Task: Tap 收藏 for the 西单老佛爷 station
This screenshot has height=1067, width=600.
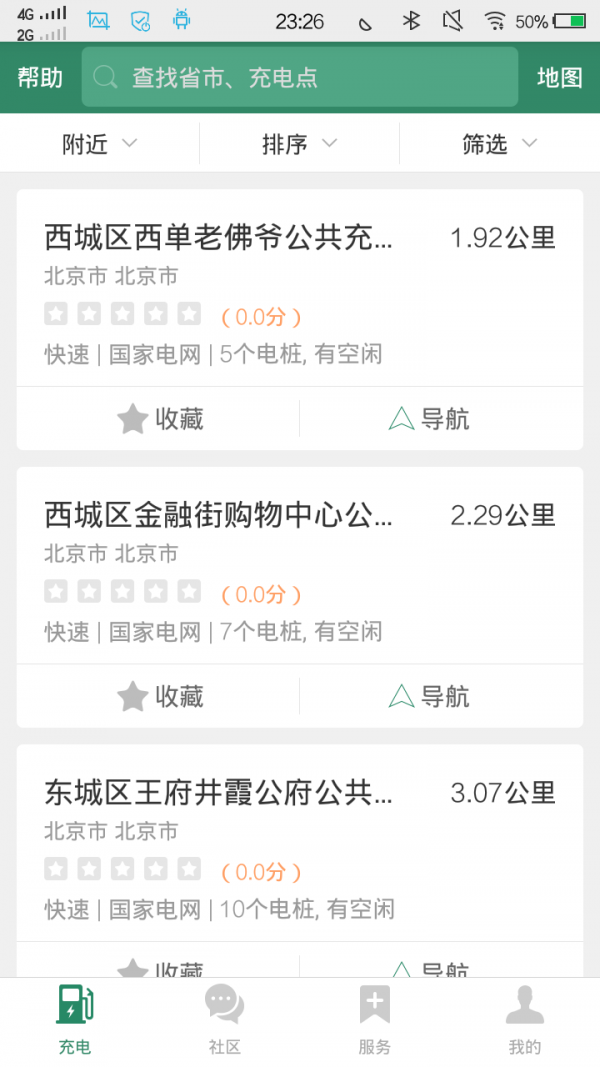Action: coord(160,419)
